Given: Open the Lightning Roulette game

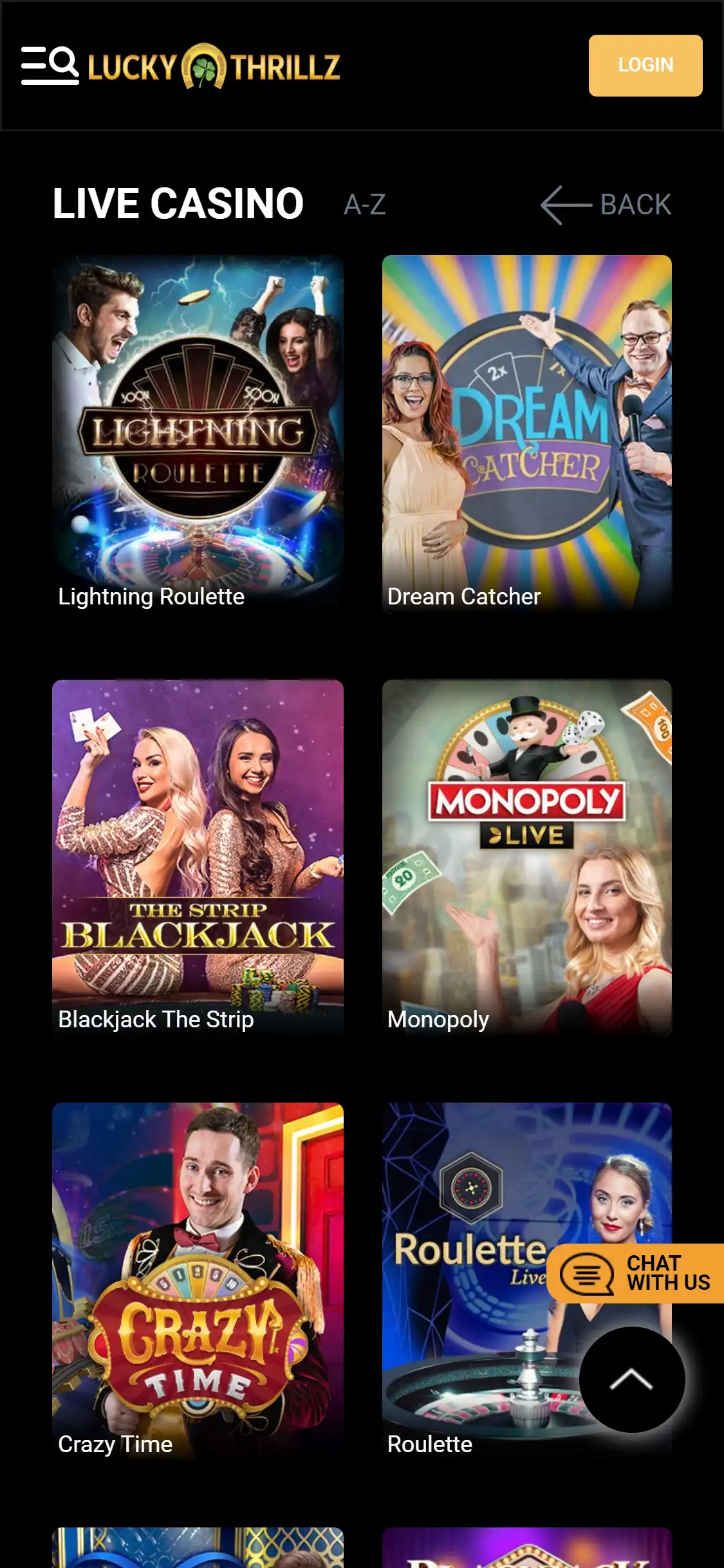Looking at the screenshot, I should point(198,431).
